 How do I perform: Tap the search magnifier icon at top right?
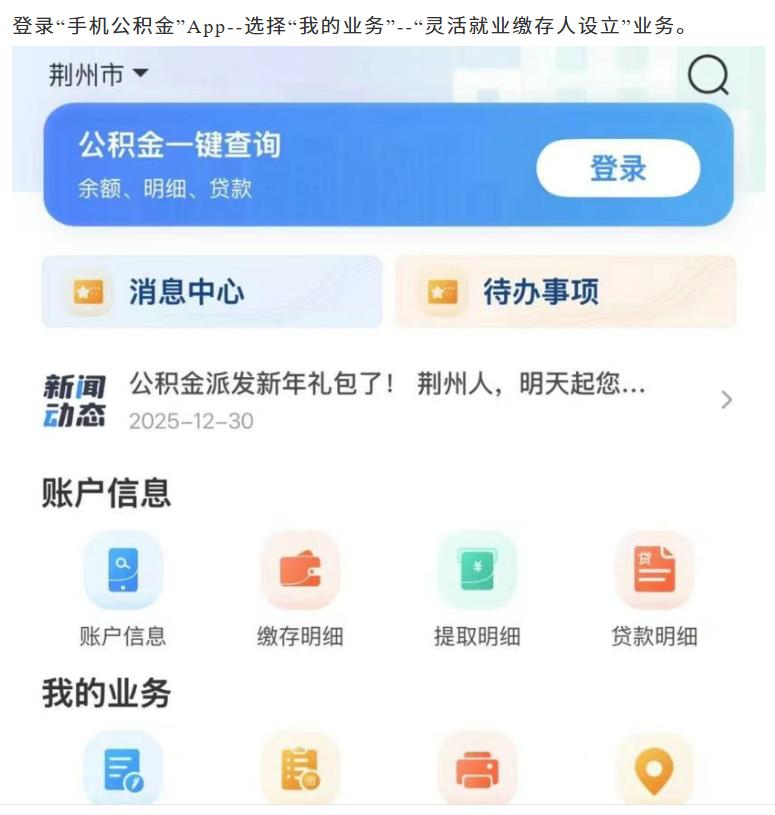710,75
